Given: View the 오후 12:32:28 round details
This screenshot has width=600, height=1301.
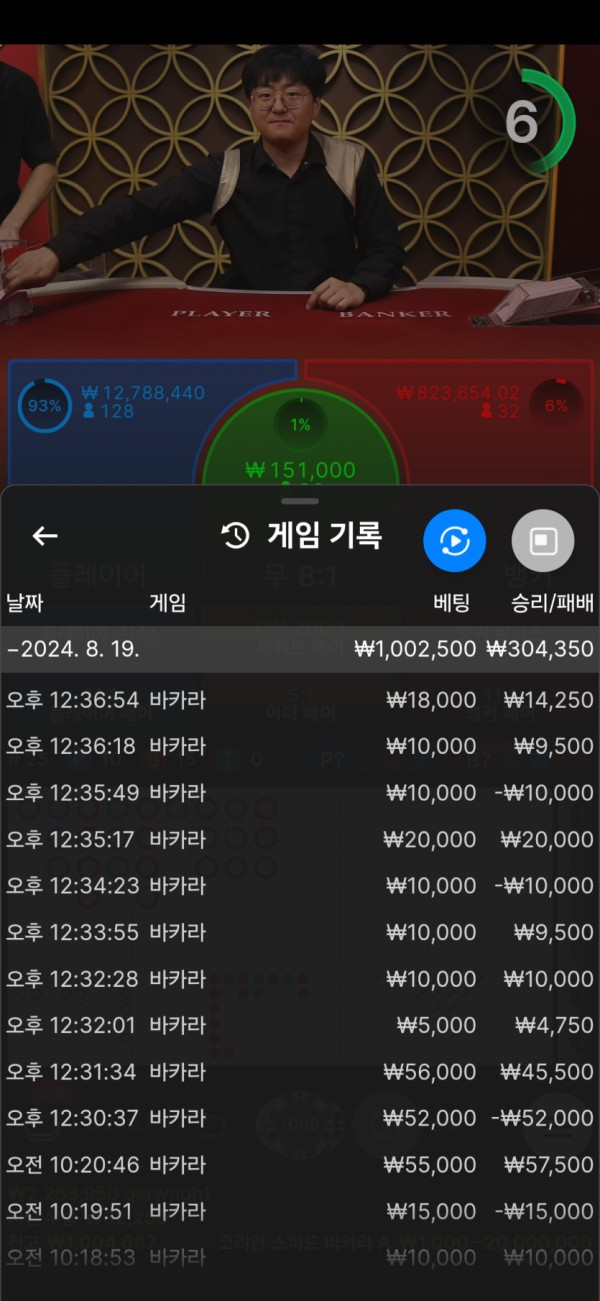Looking at the screenshot, I should pyautogui.click(x=299, y=979).
